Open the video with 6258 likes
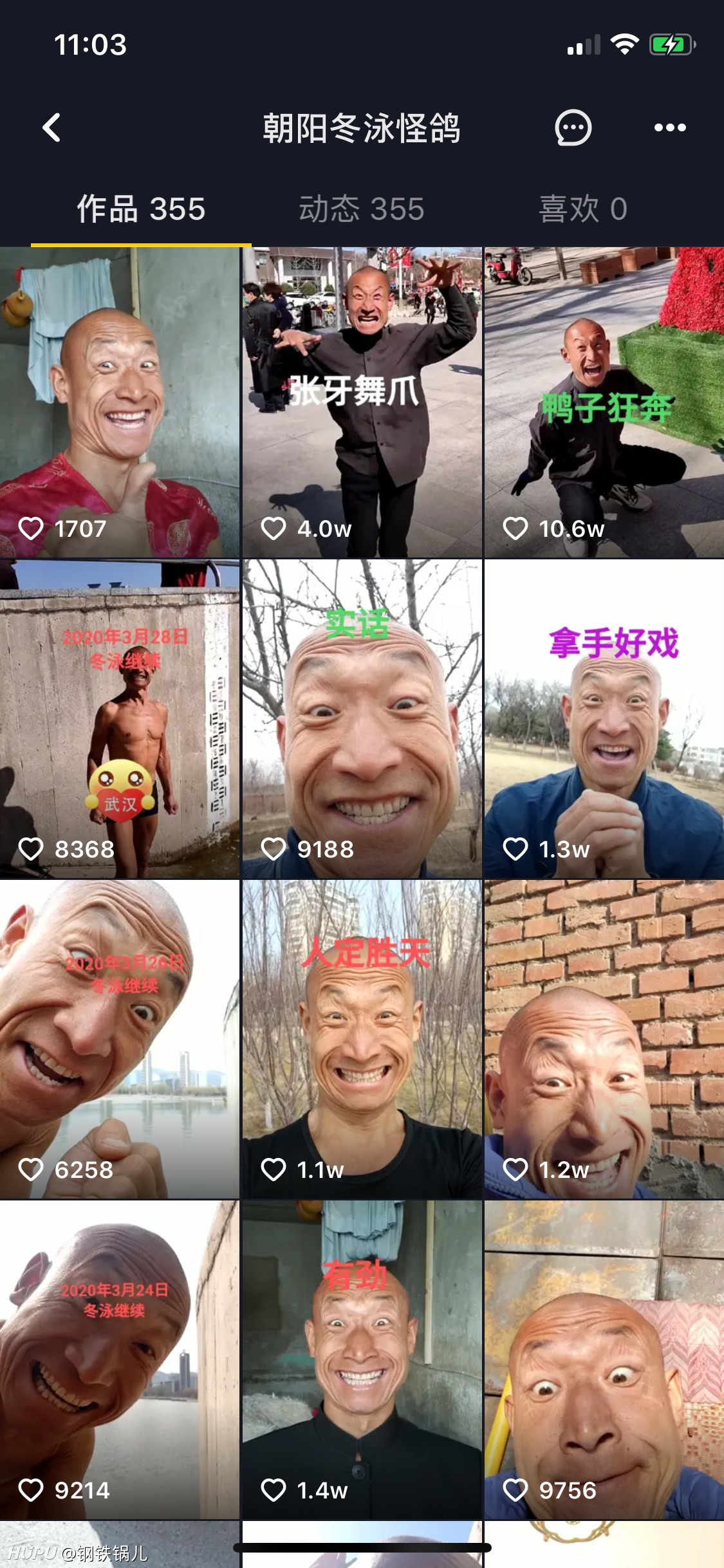Image resolution: width=724 pixels, height=1568 pixels. point(120,1040)
